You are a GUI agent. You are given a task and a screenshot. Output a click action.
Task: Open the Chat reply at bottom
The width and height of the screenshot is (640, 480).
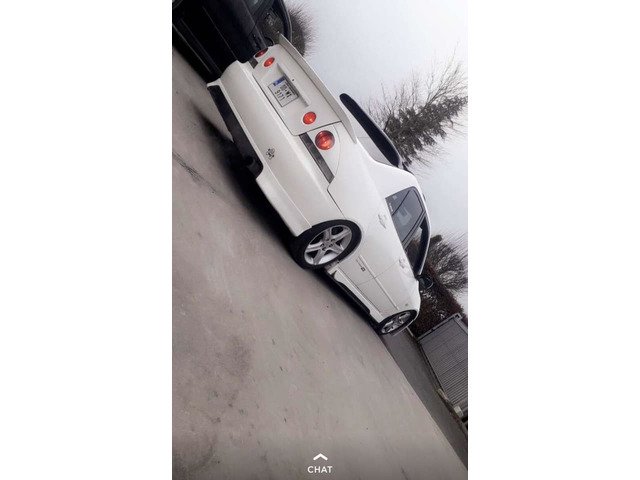point(320,464)
